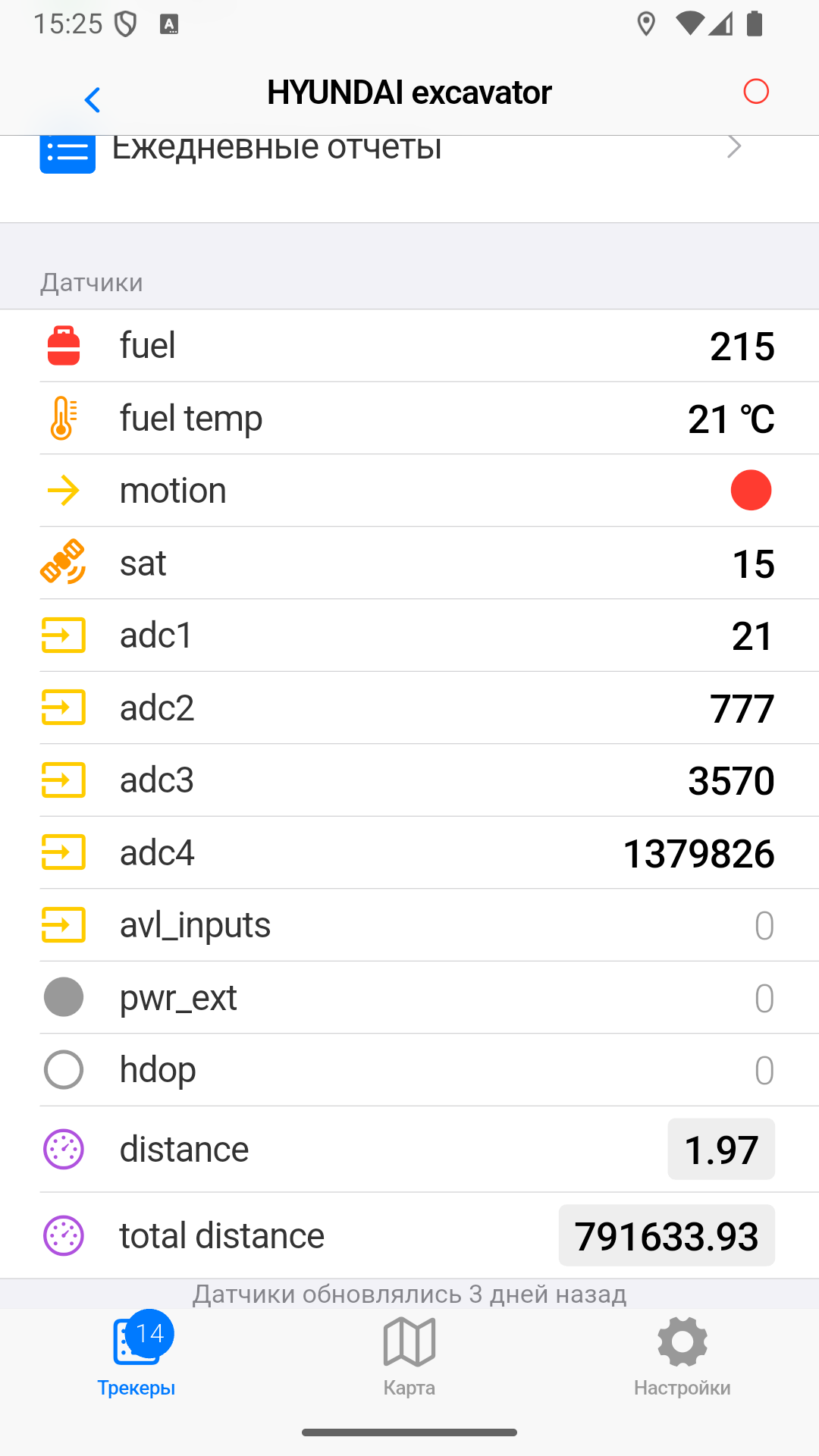The image size is (819, 1456).
Task: Tap the red circle icon in header
Action: [x=755, y=92]
